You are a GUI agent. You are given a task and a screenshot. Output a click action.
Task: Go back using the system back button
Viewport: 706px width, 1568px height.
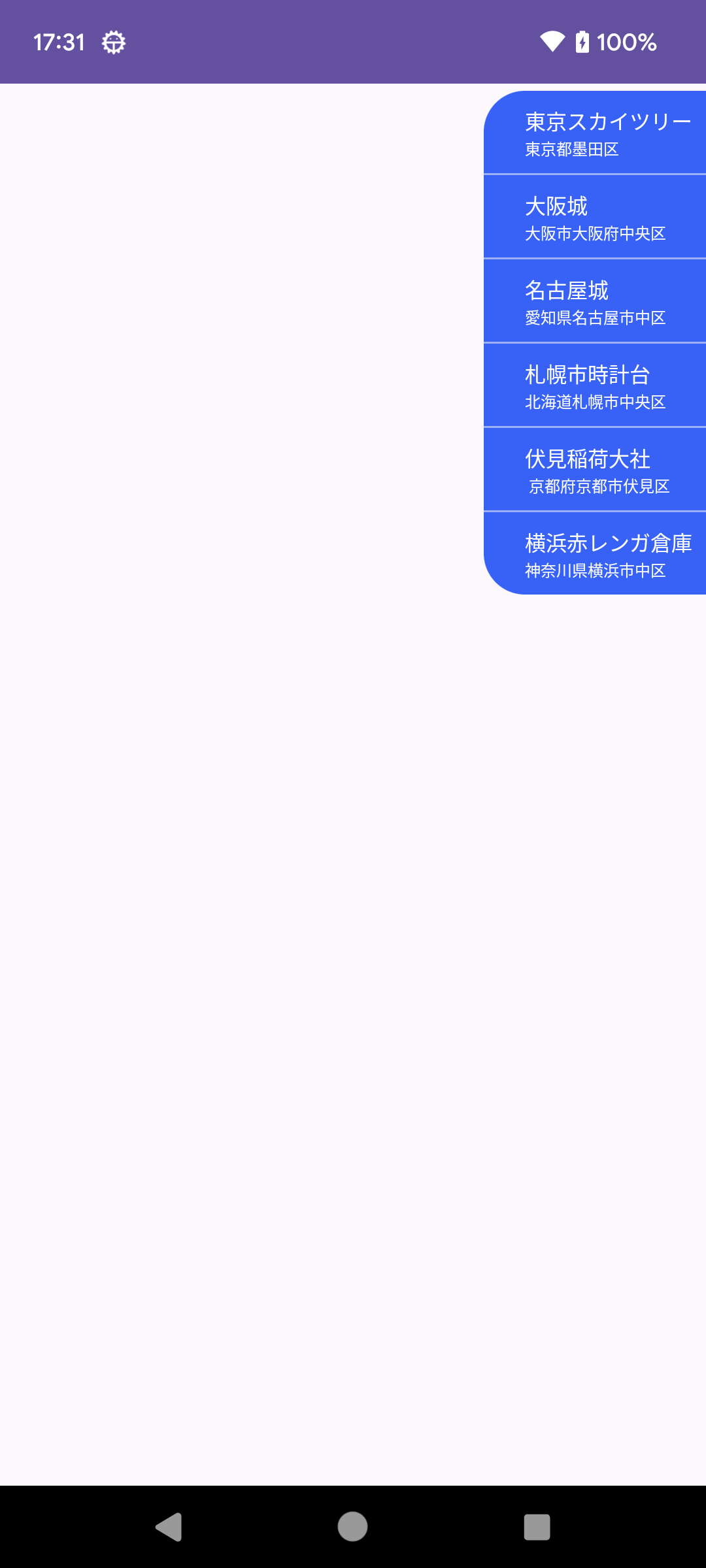(x=169, y=1527)
